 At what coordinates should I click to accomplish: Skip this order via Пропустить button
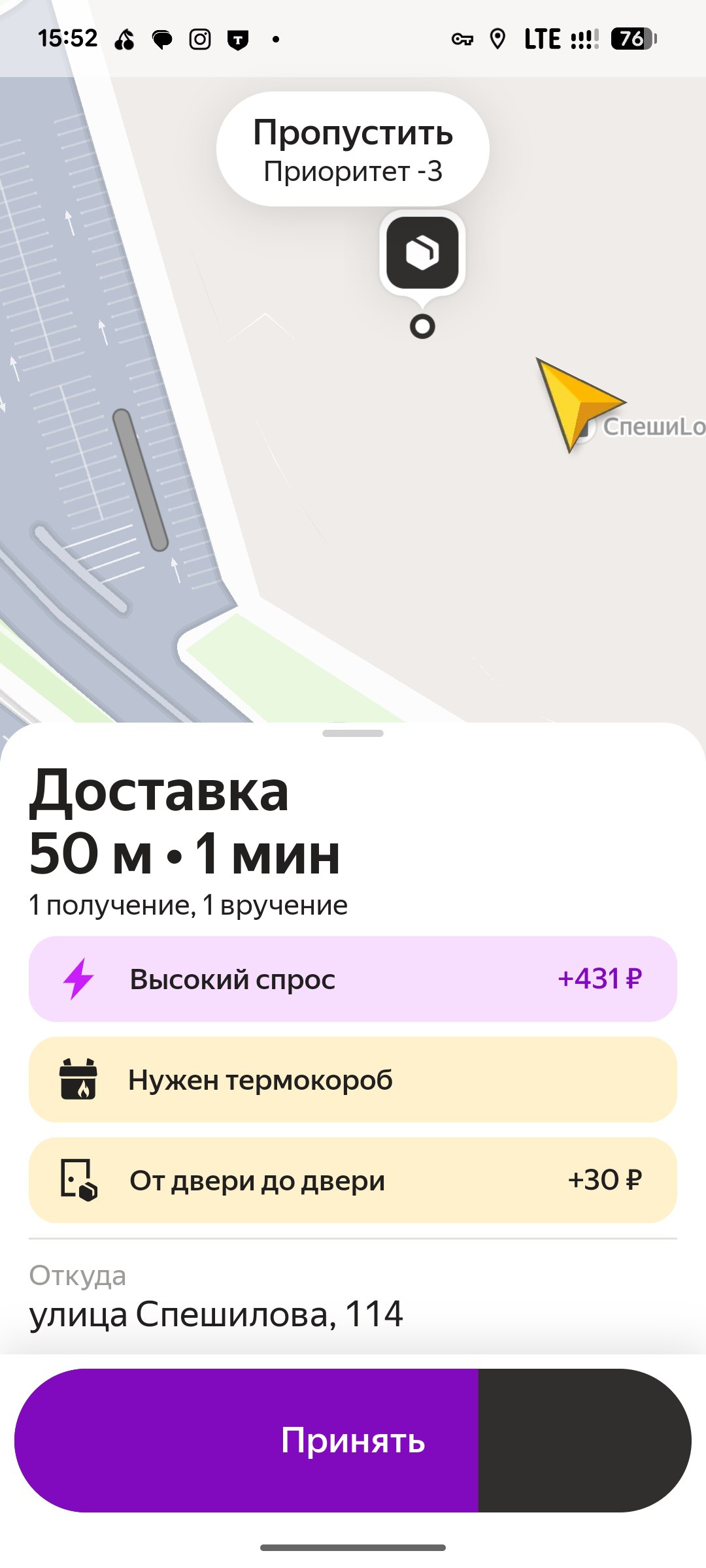click(352, 150)
